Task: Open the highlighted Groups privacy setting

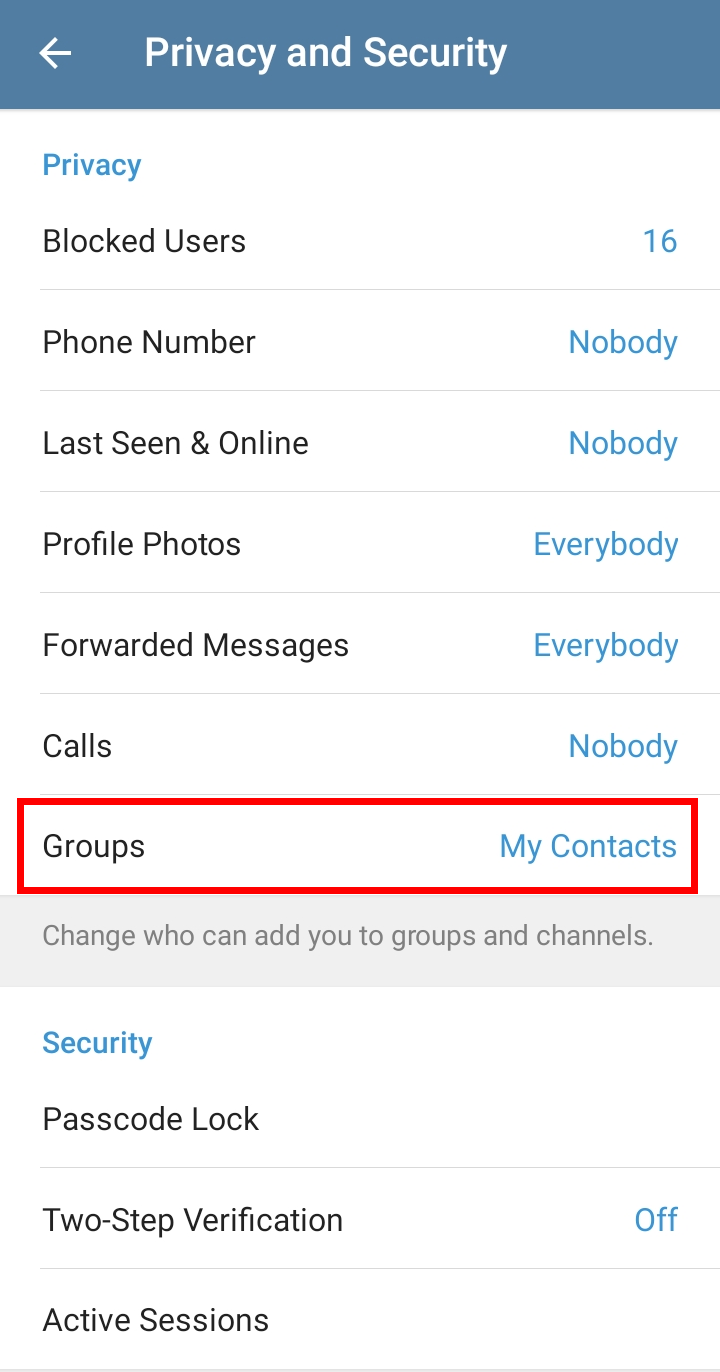Action: (360, 846)
